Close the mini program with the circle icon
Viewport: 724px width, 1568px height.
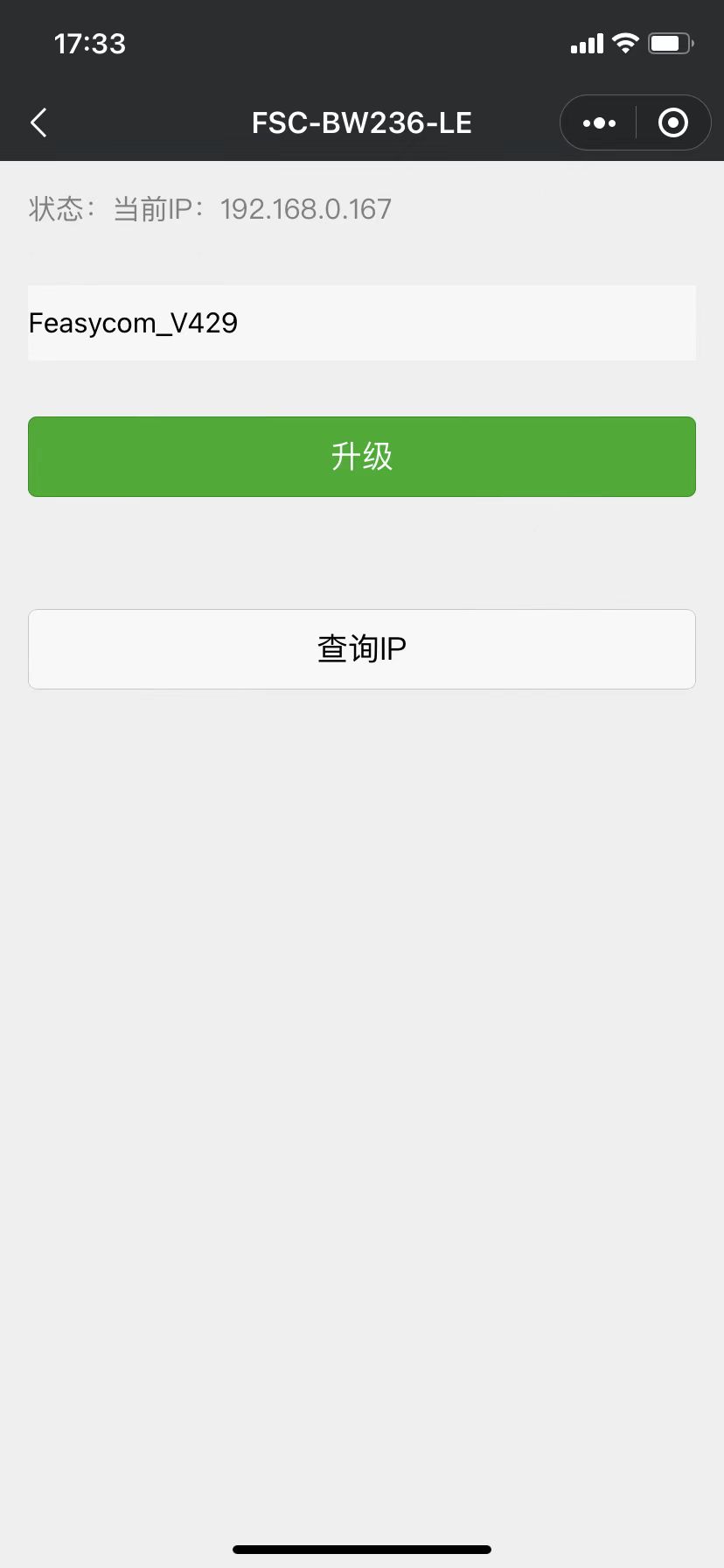pos(672,123)
